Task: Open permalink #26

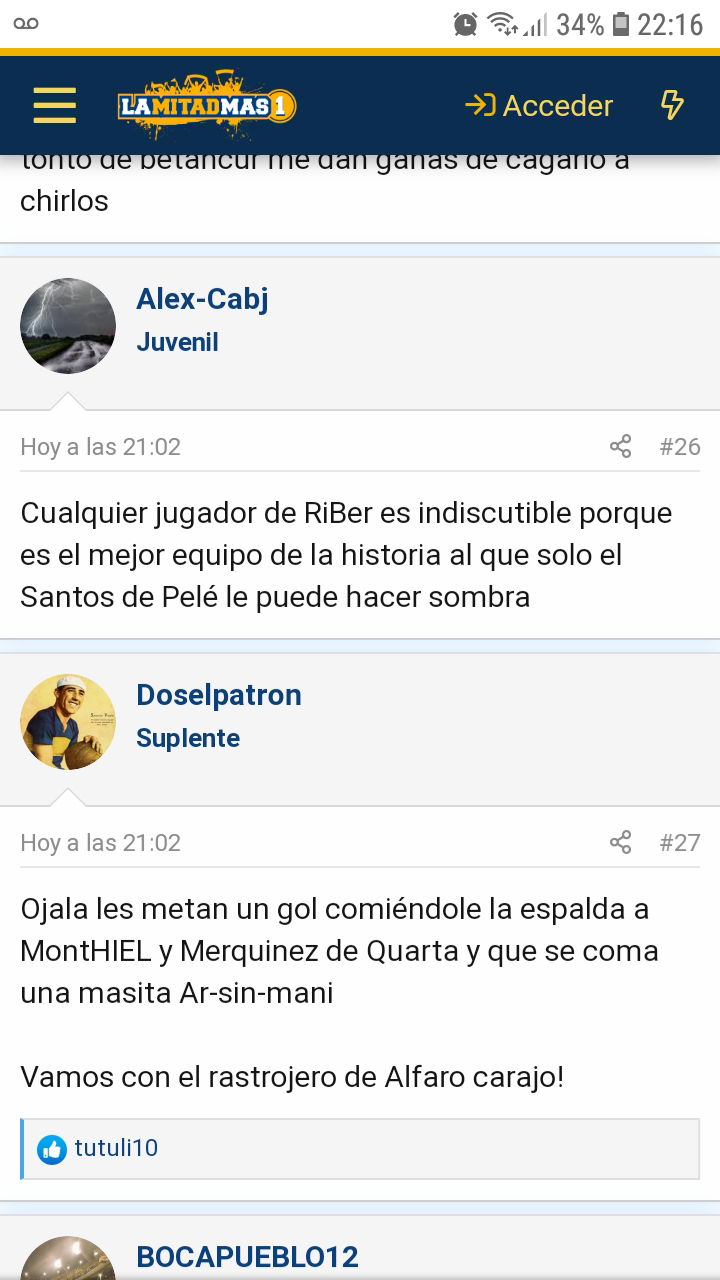Action: (680, 446)
